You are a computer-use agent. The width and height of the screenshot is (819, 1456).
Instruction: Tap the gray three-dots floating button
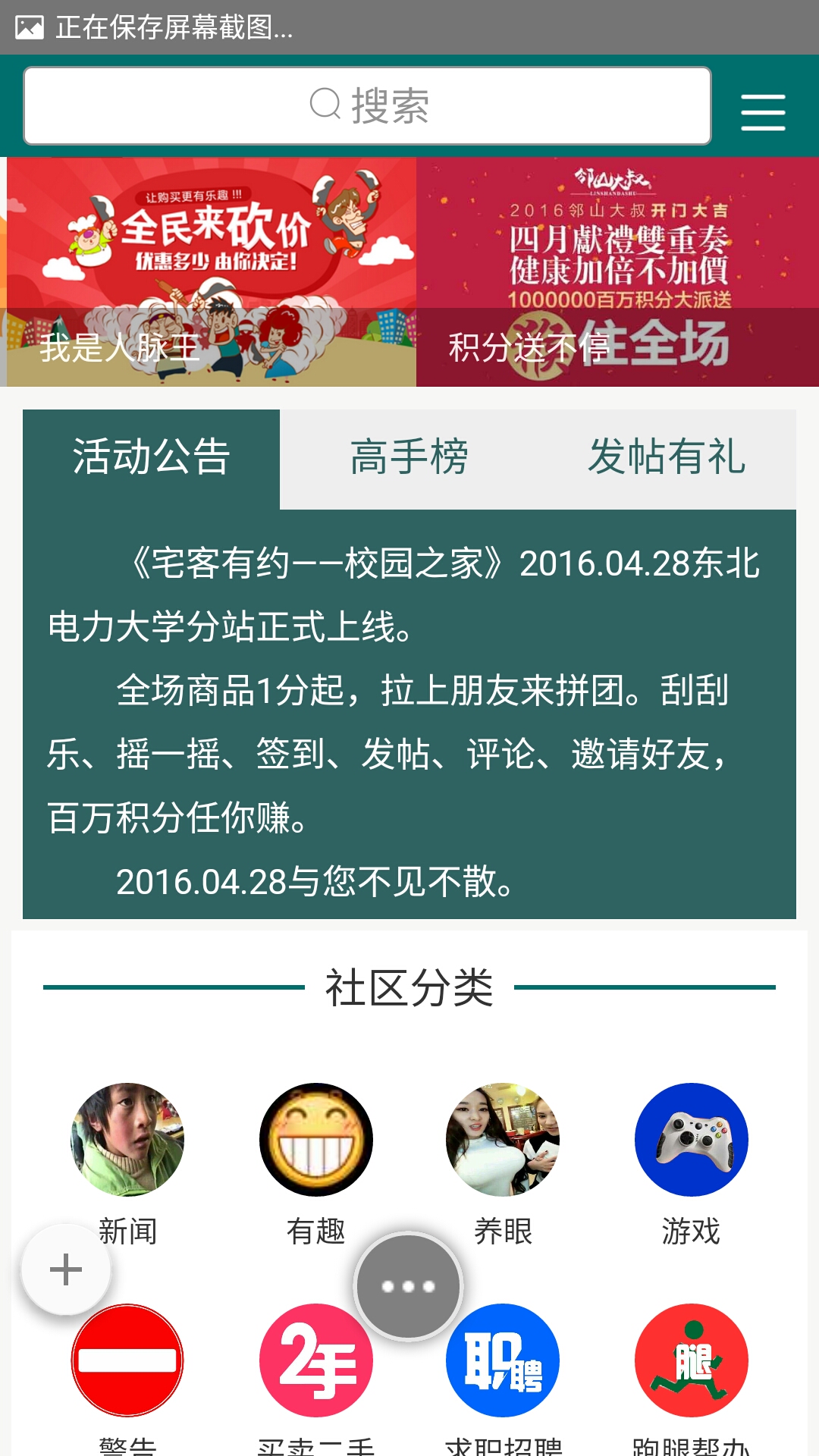coord(409,1286)
